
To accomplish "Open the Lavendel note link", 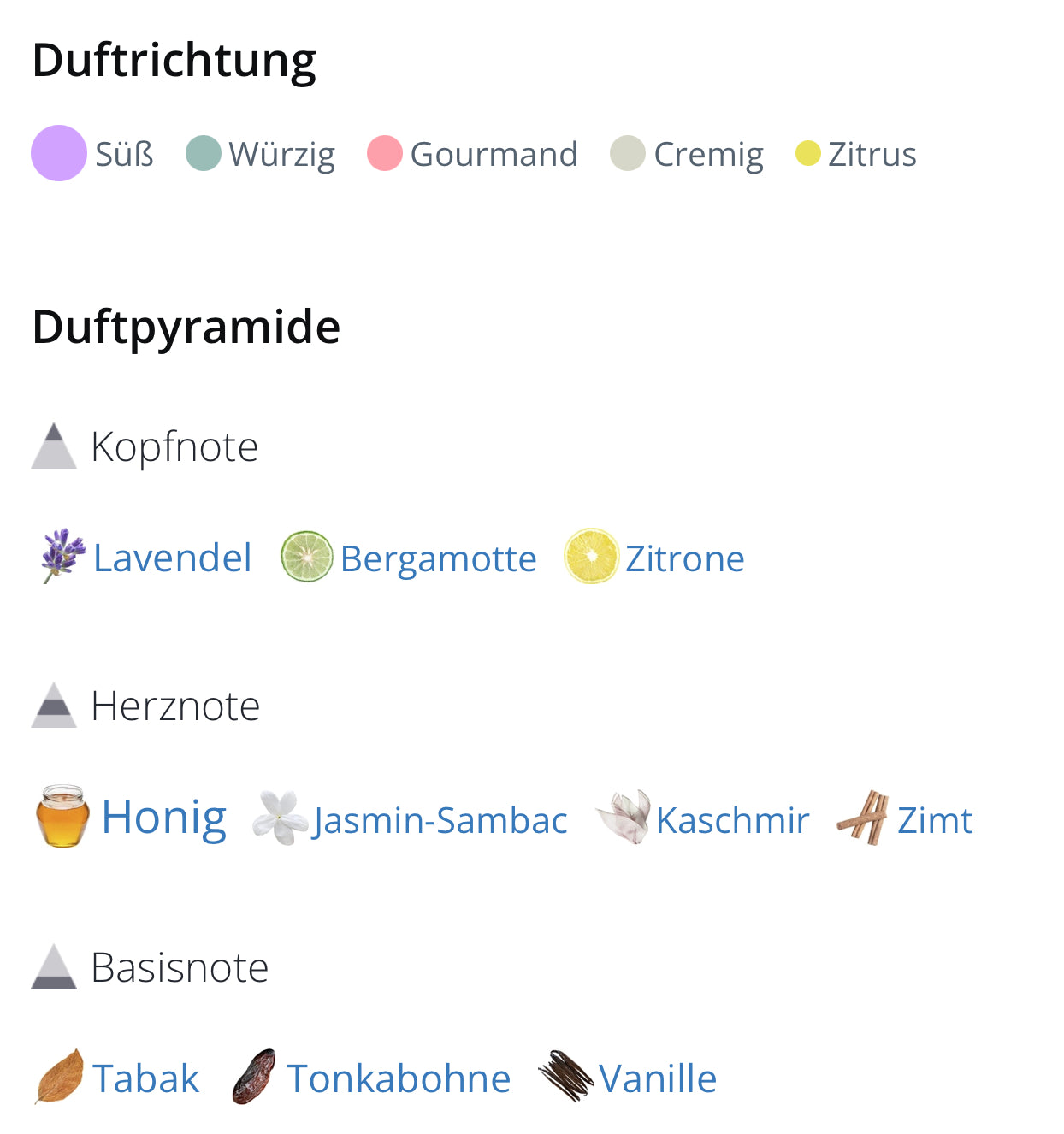I will [x=171, y=558].
